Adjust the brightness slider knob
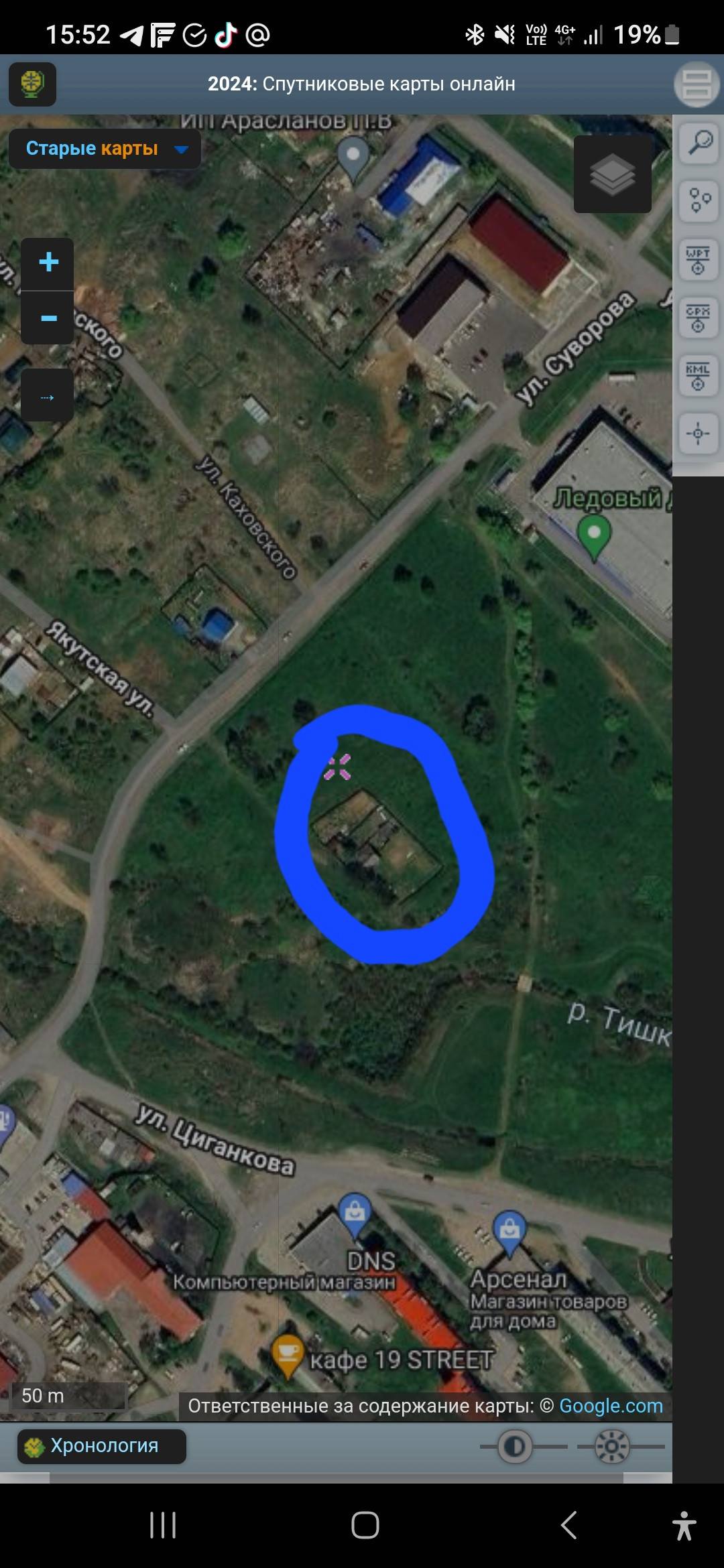The width and height of the screenshot is (724, 1568). coord(612,1447)
